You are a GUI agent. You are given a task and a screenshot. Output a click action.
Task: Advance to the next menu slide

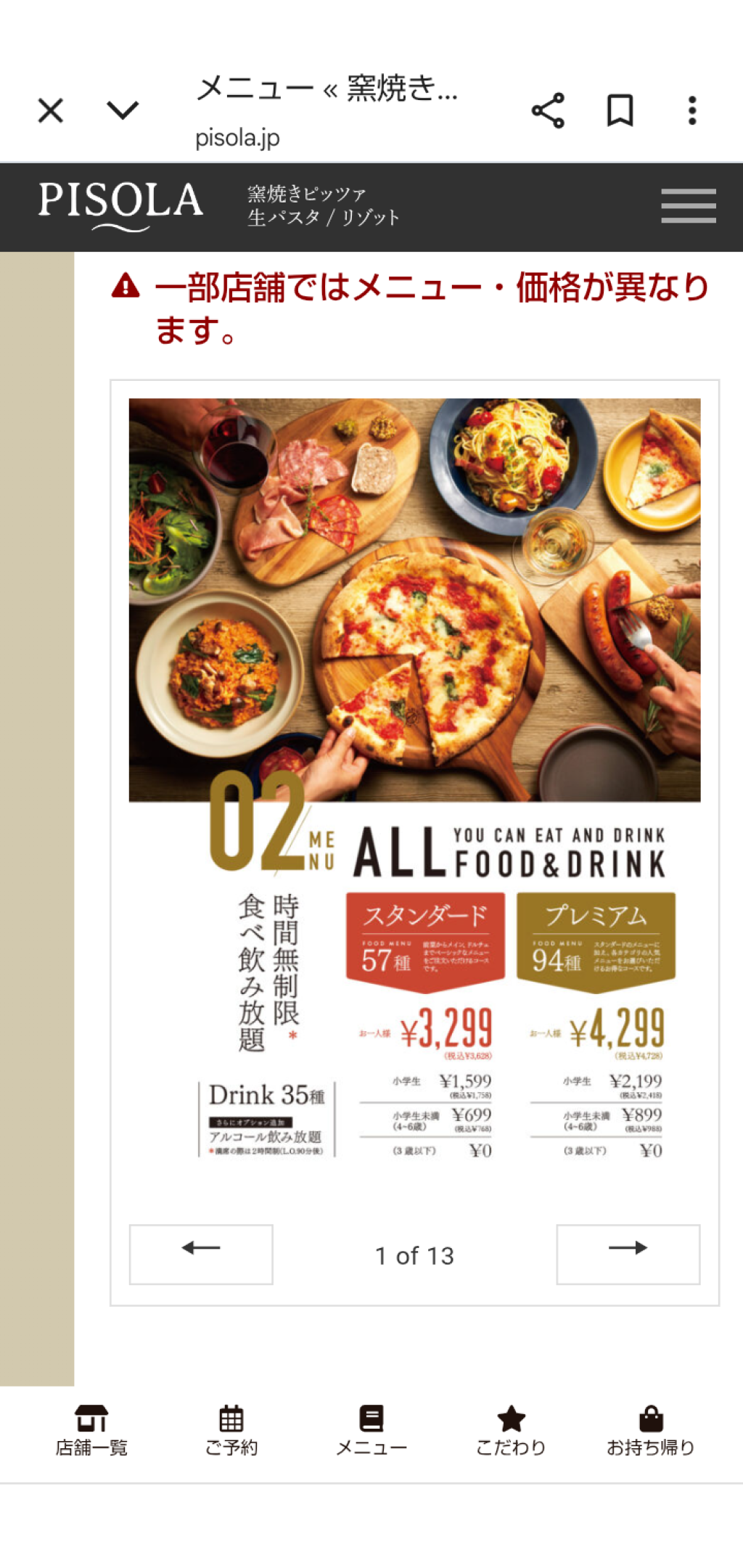tap(628, 1254)
